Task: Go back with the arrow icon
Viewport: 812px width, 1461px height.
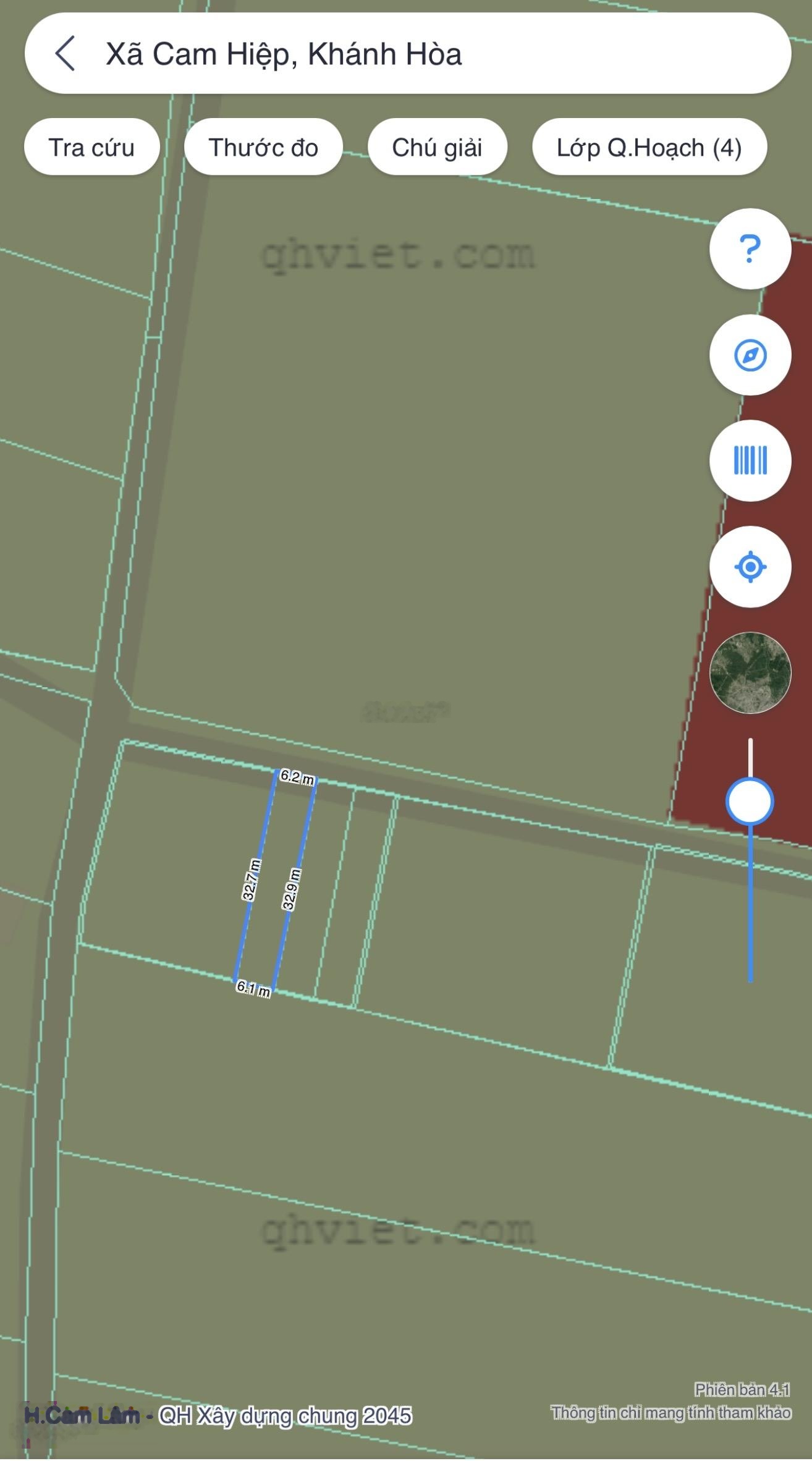Action: click(x=66, y=54)
